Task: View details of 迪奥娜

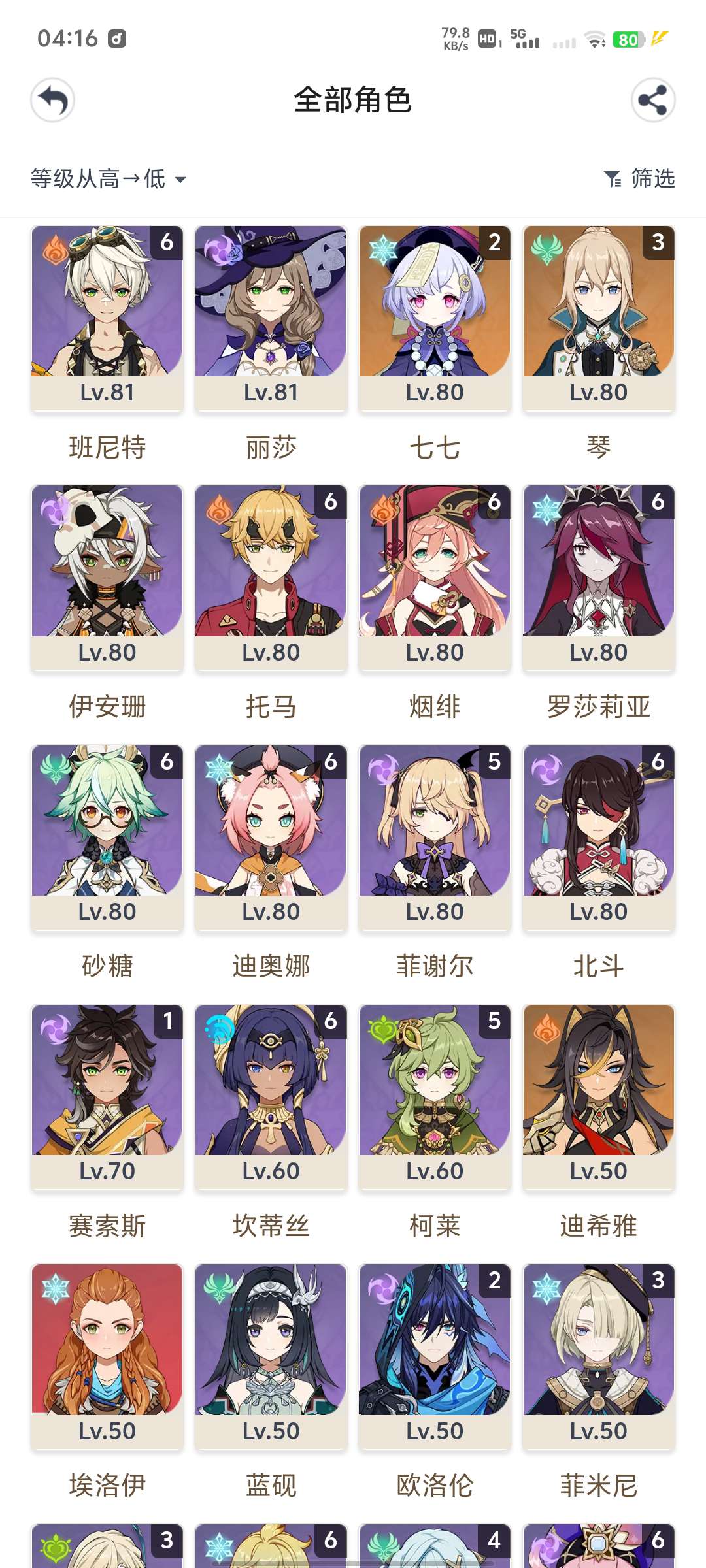Action: 271,837
